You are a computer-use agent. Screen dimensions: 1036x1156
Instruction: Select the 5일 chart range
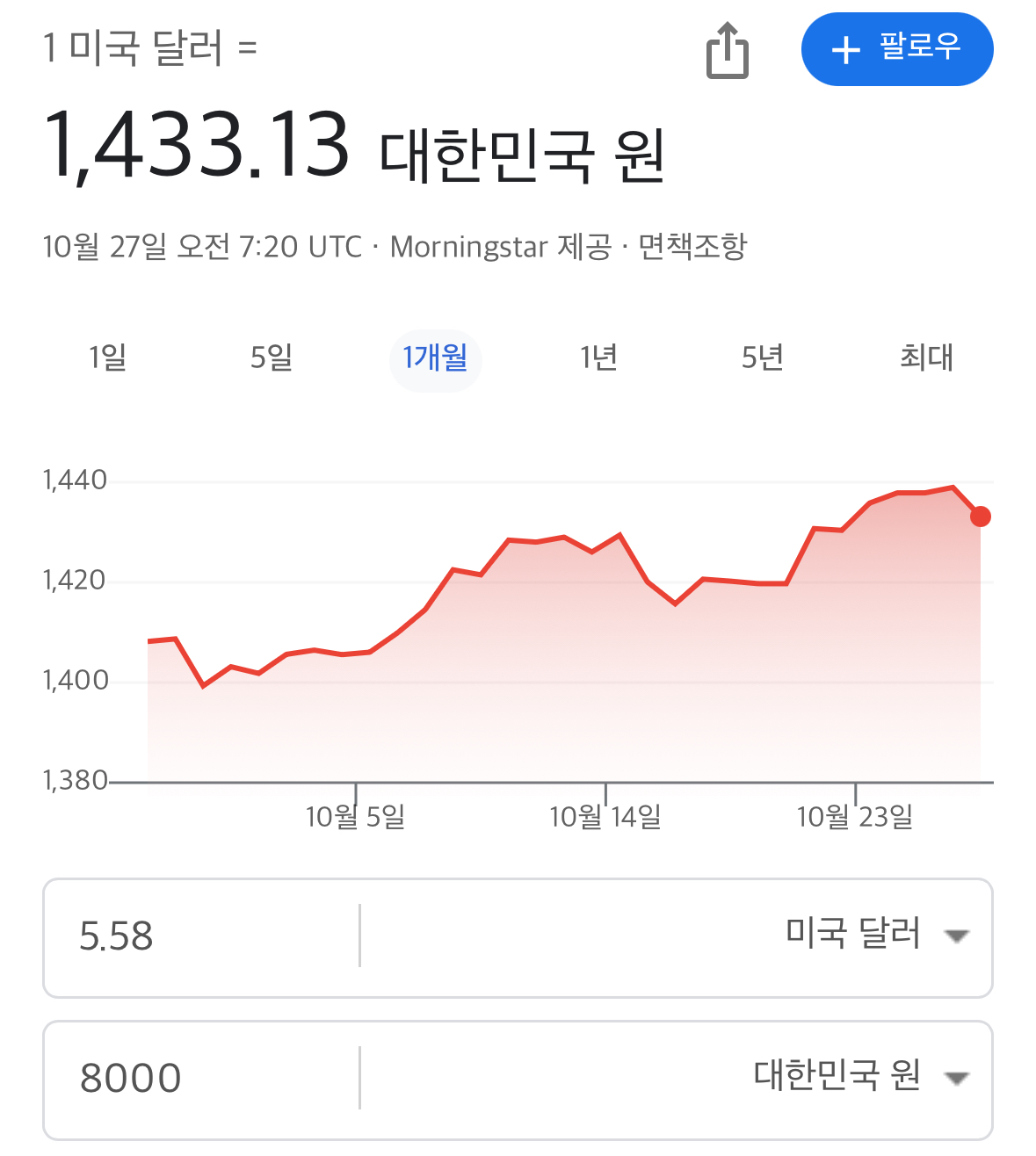click(x=272, y=358)
